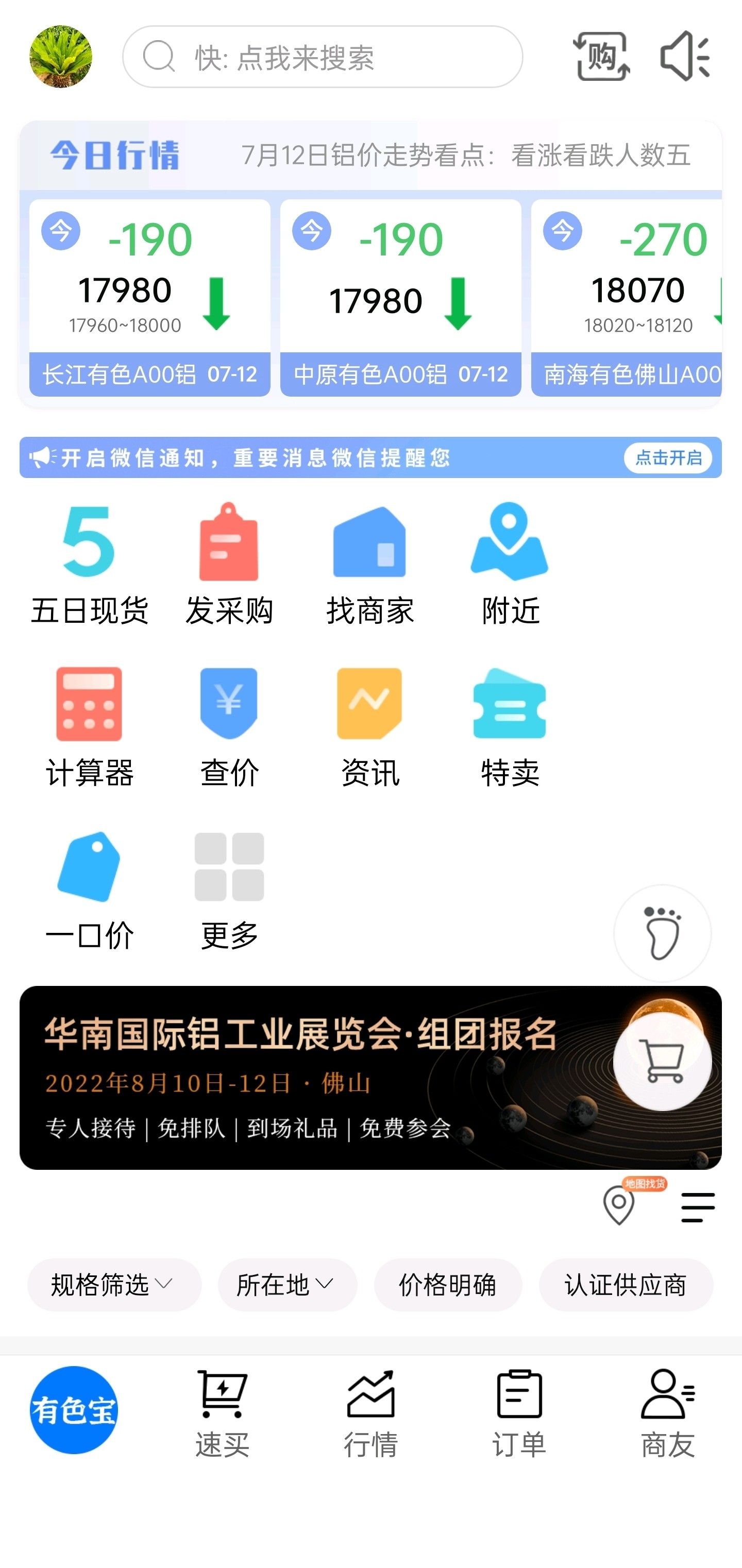Open 发采购
Image resolution: width=742 pixels, height=1568 pixels.
229,565
